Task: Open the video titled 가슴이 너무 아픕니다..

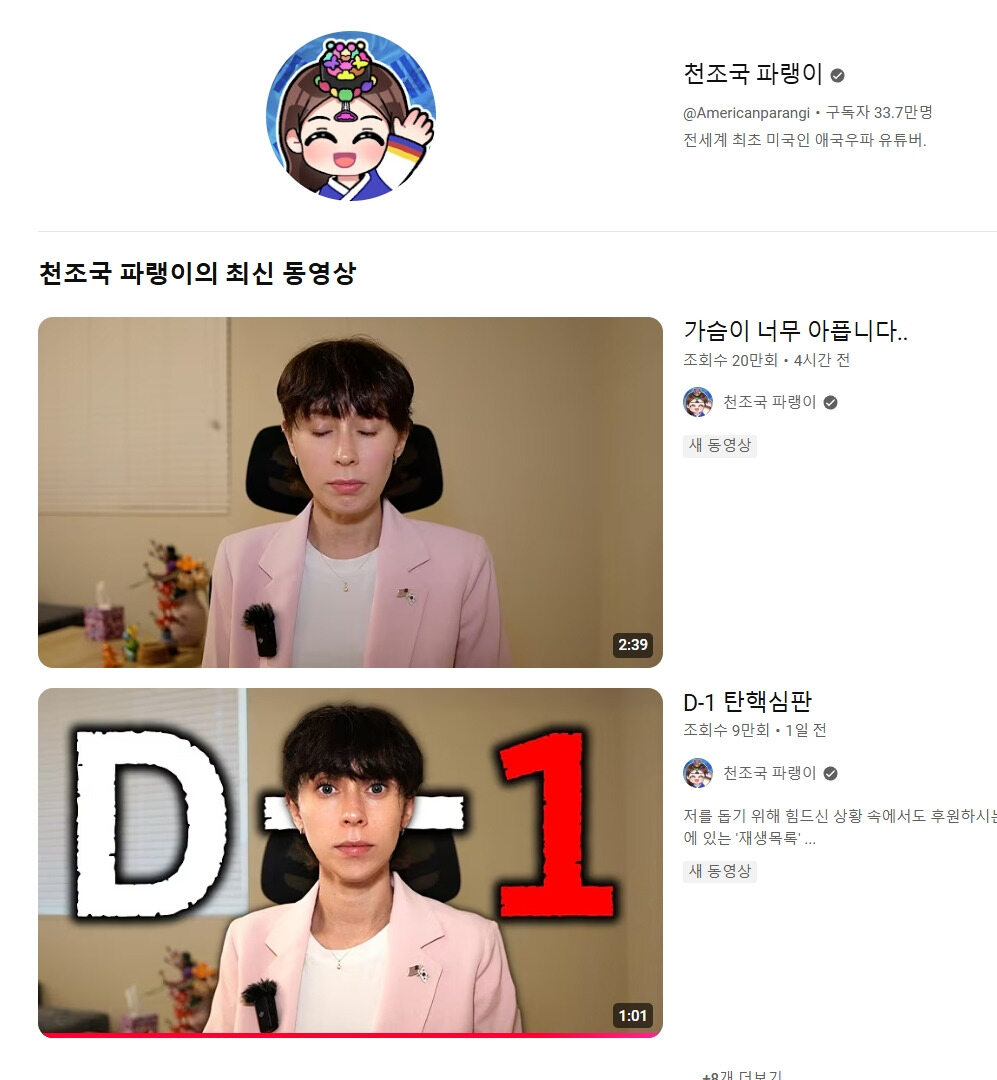Action: [x=795, y=331]
